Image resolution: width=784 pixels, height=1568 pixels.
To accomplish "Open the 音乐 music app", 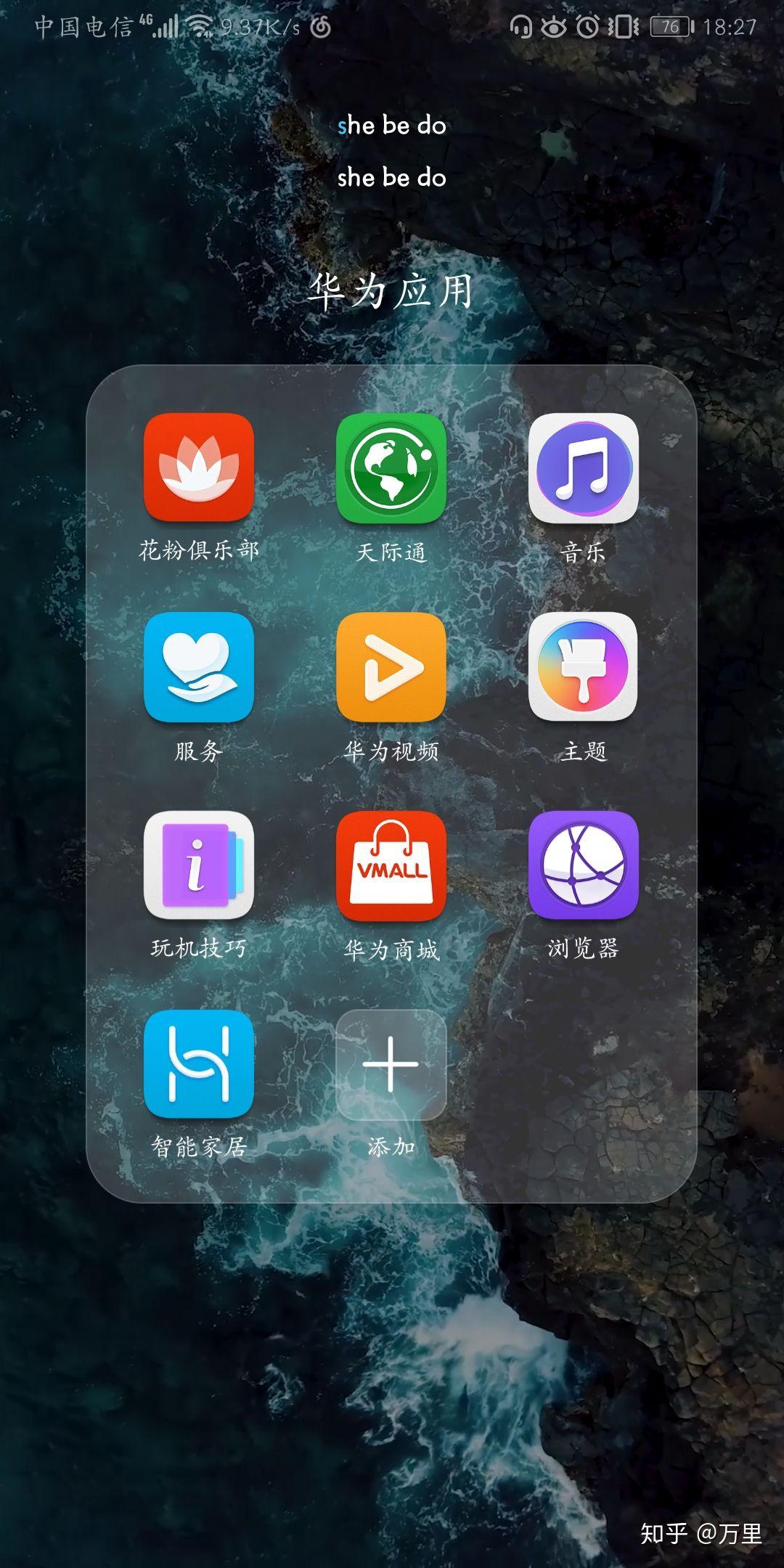I will coord(583,468).
